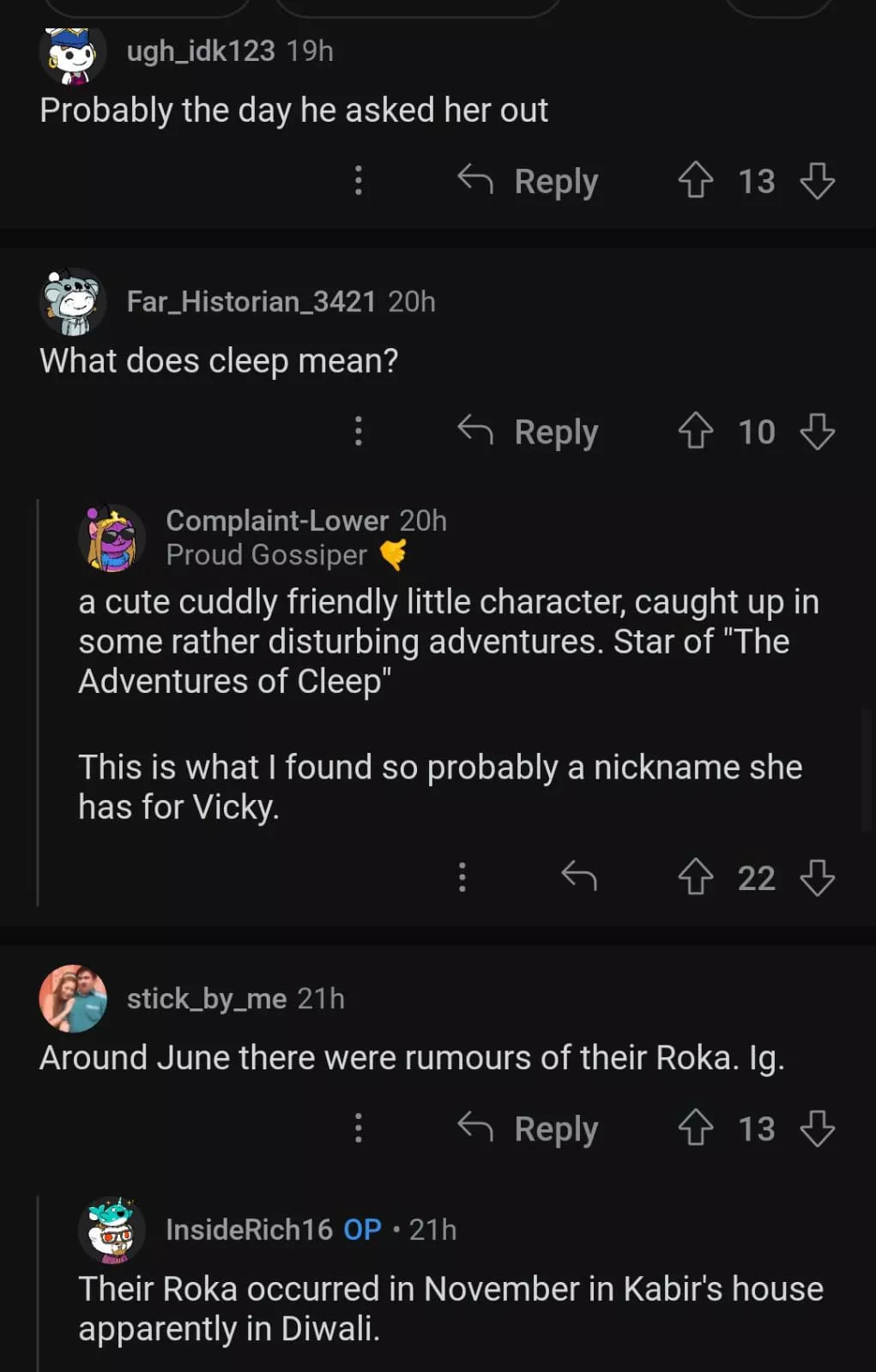Reply to Far_Historian_3421's comment

pos(528,431)
